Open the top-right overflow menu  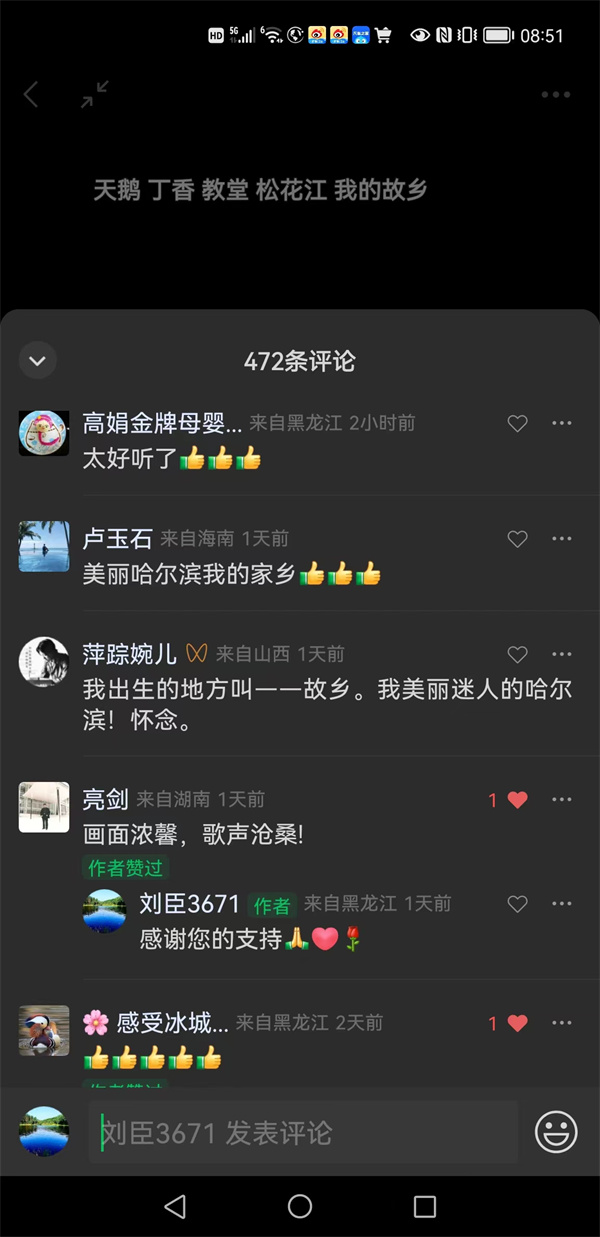[555, 95]
